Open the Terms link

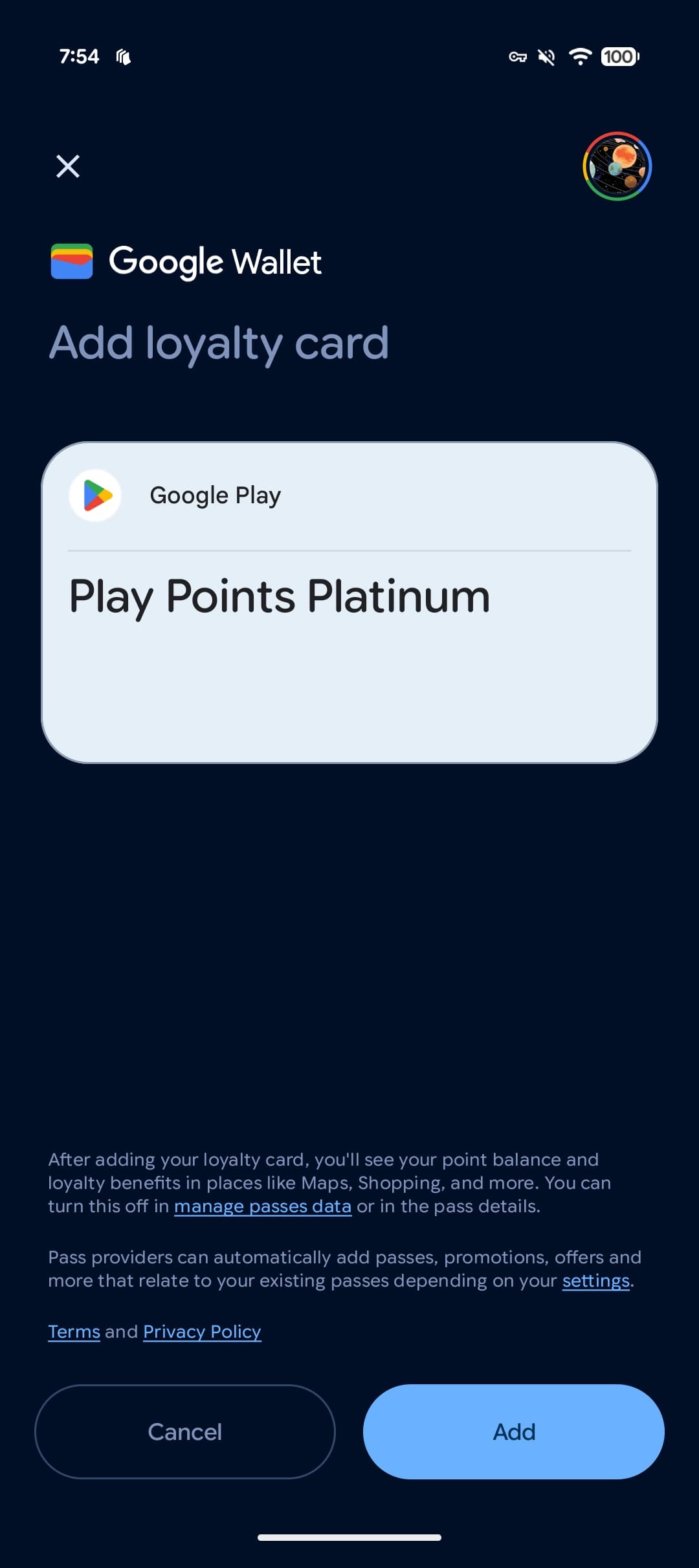[74, 1331]
